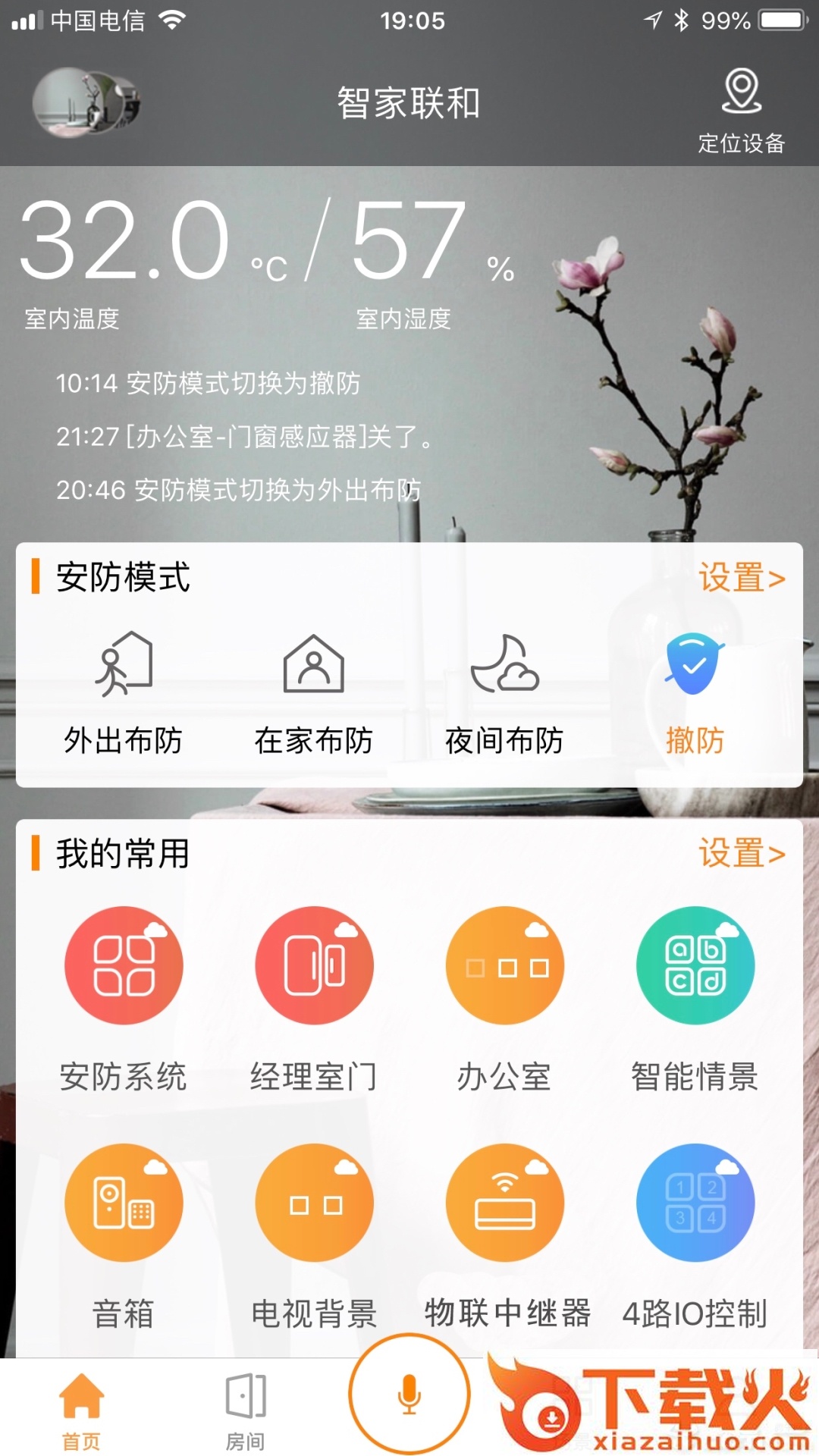
Task: Open the 办公室 switch icon
Action: [504, 965]
